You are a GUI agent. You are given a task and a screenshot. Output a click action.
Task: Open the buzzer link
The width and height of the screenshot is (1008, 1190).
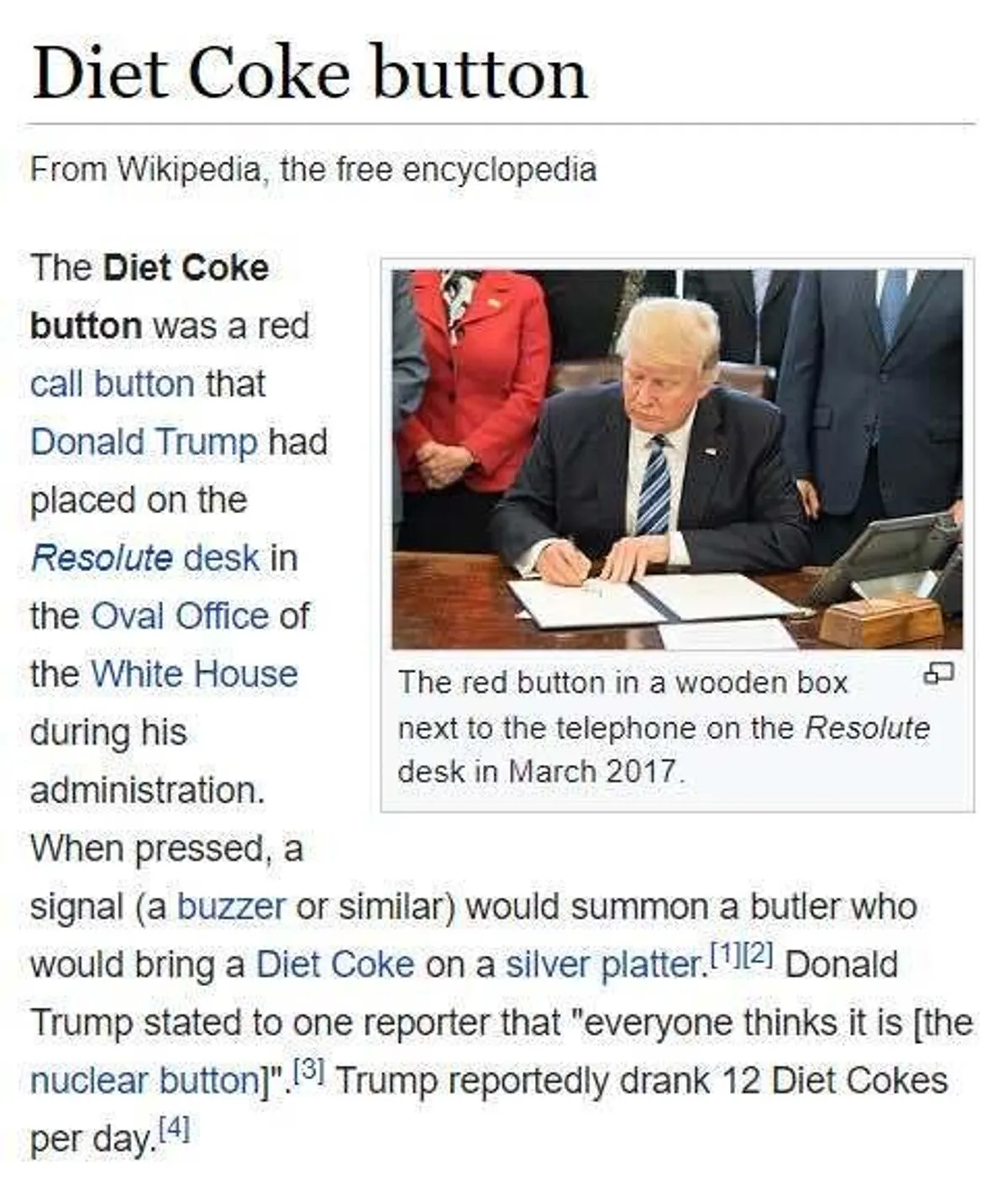(231, 907)
